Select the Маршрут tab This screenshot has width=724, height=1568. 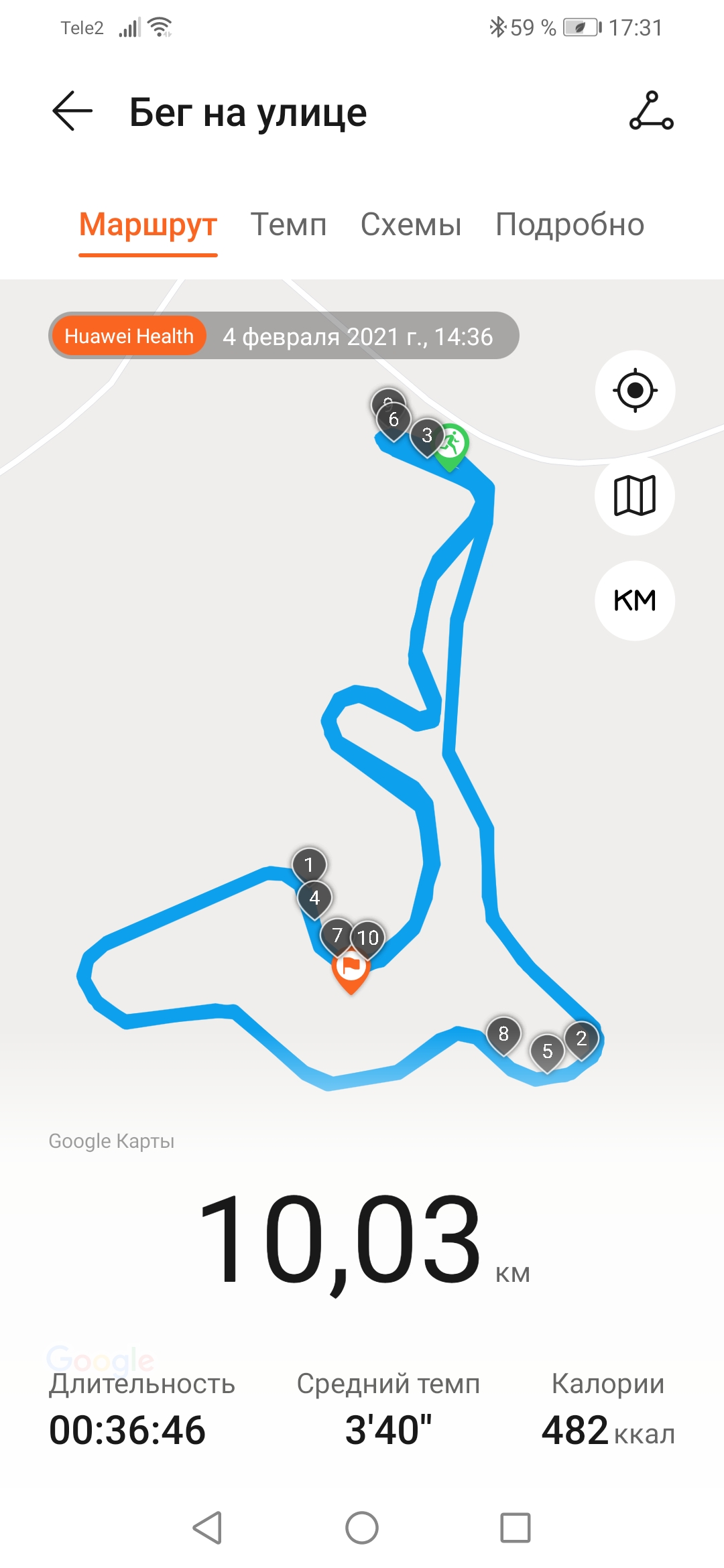[148, 224]
